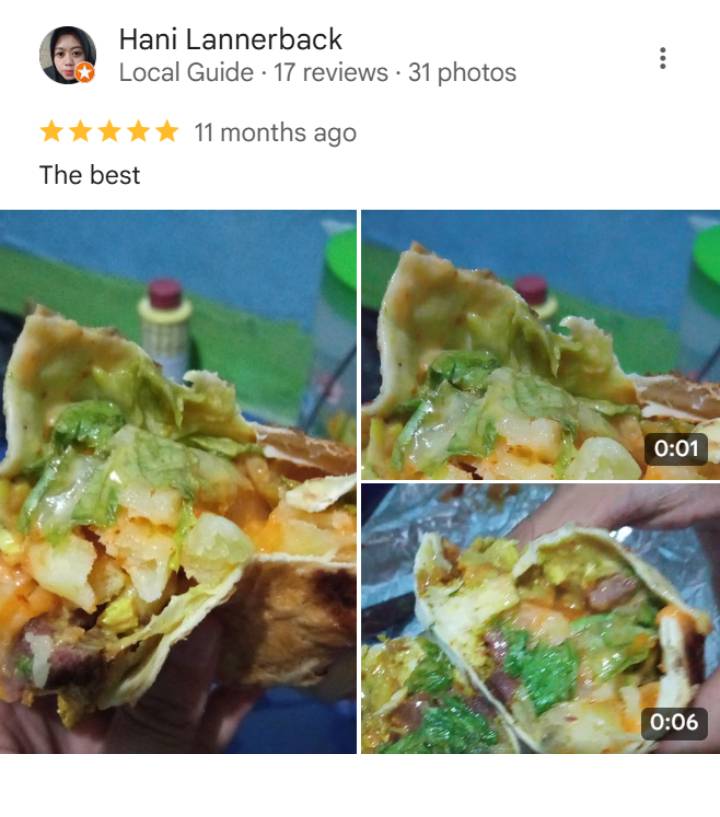
Task: Play the 0:01 video clip
Action: tap(540, 344)
